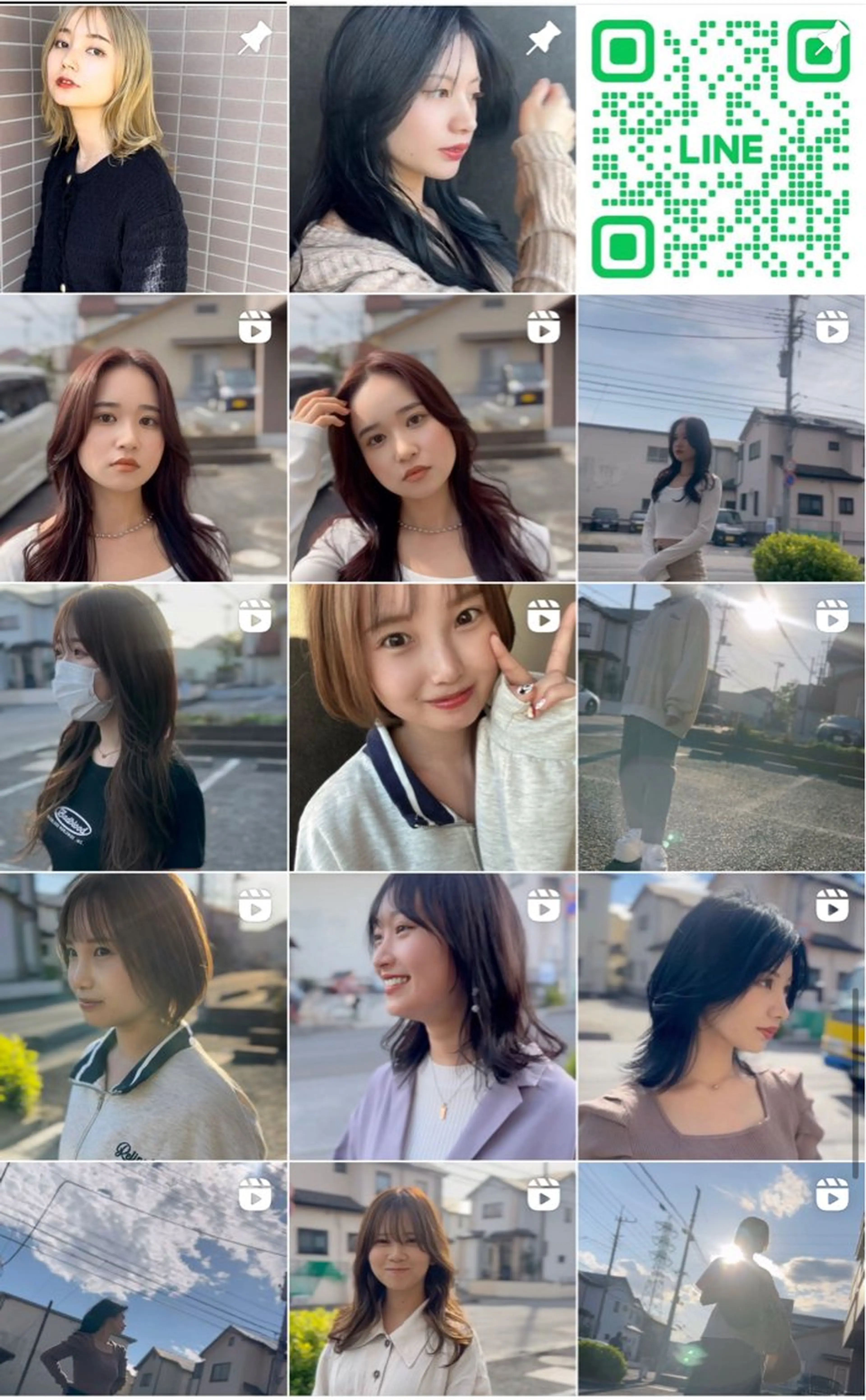The width and height of the screenshot is (866, 1400).
Task: Open reel of smiling woman in beige shirt
Action: tap(432, 1280)
